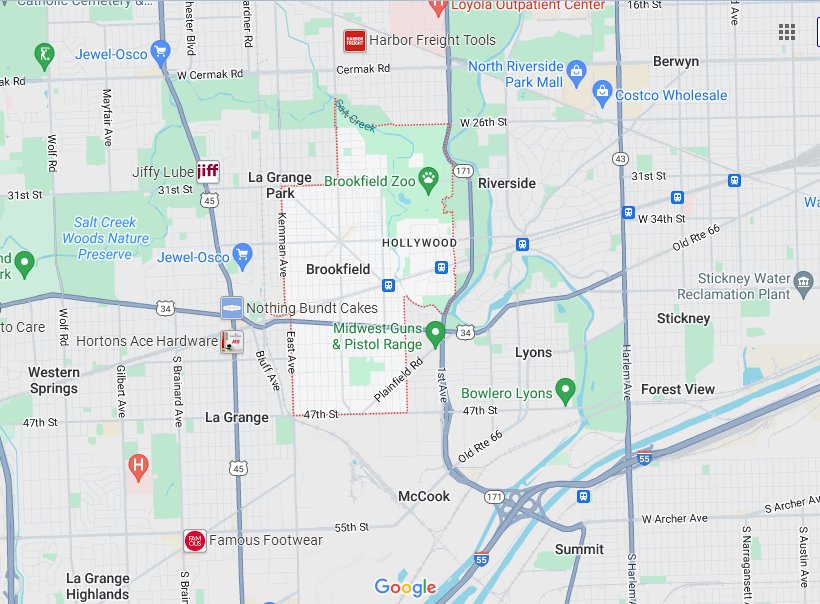The image size is (820, 604).
Task: Tap the Stickney Water Reclamation Plant marker
Action: (x=806, y=288)
